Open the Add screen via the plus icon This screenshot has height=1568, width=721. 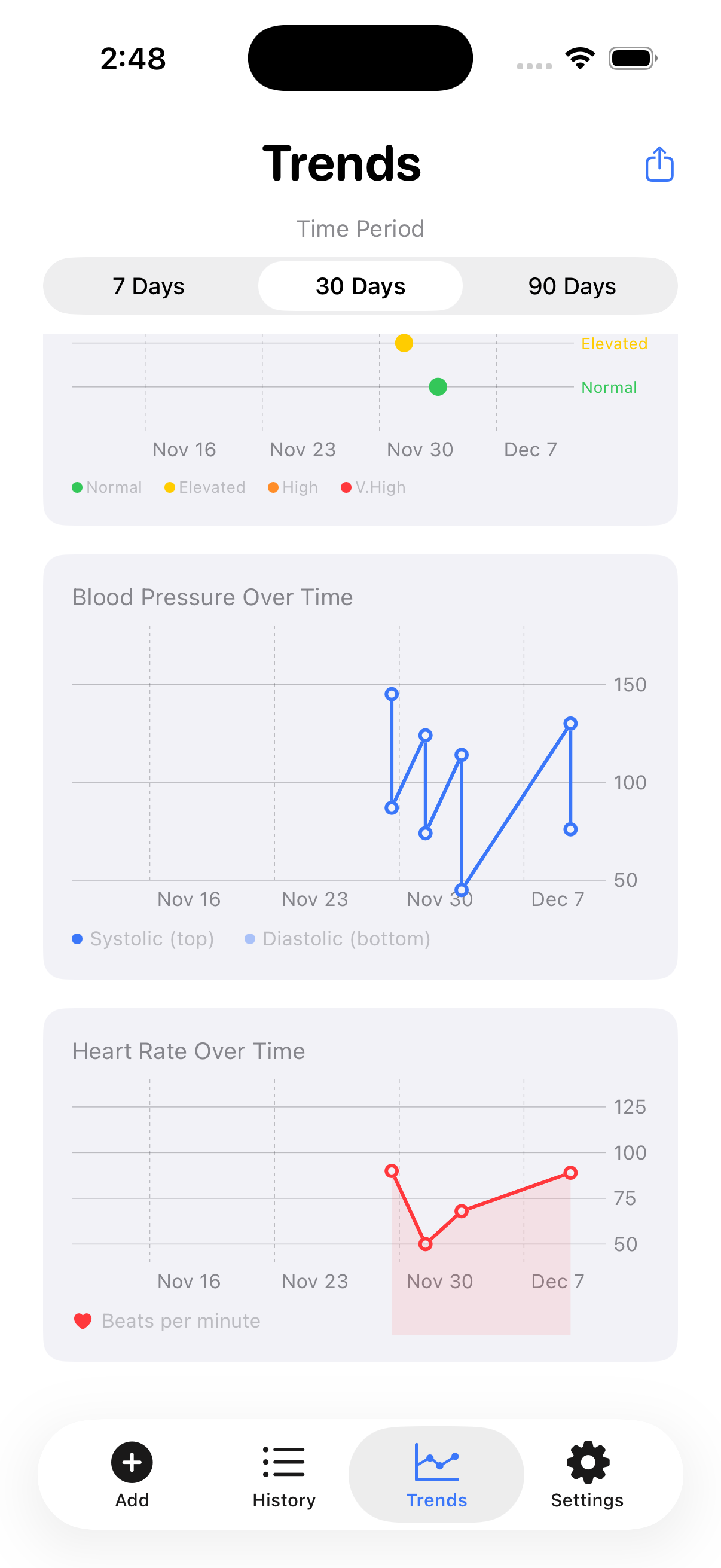[132, 1461]
